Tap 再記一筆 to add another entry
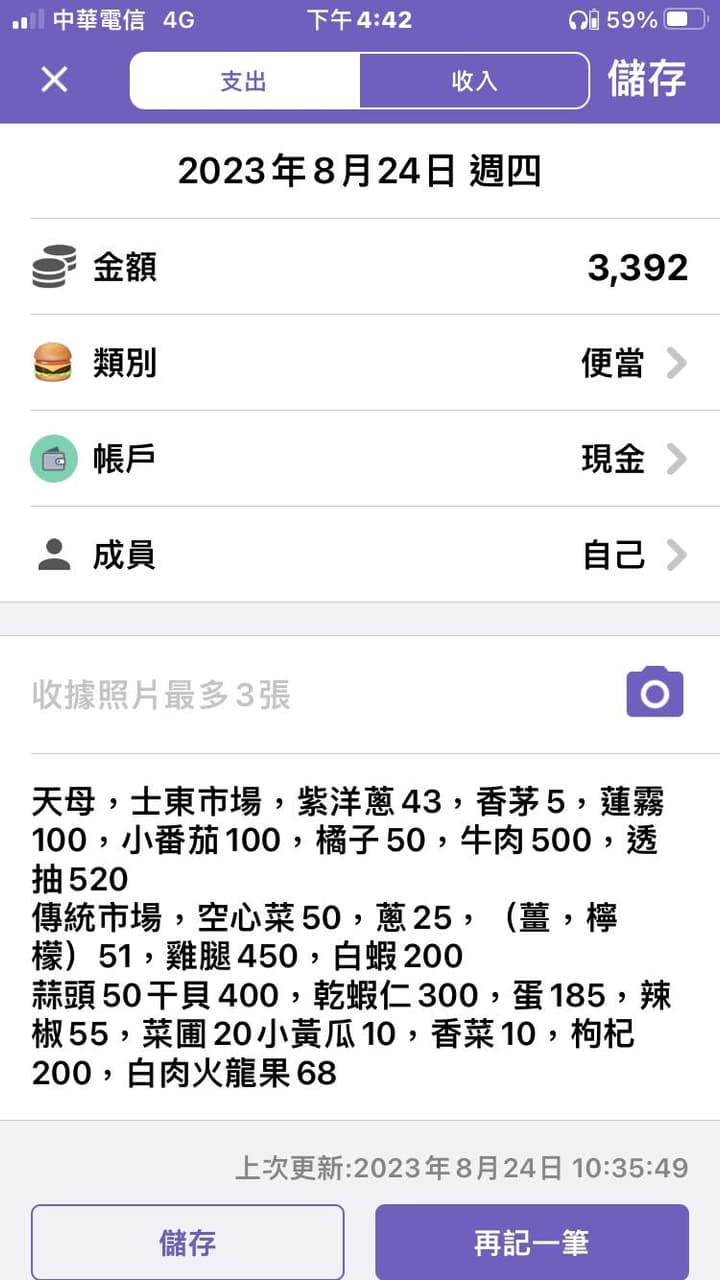Viewport: 720px width, 1280px height. tap(532, 1243)
